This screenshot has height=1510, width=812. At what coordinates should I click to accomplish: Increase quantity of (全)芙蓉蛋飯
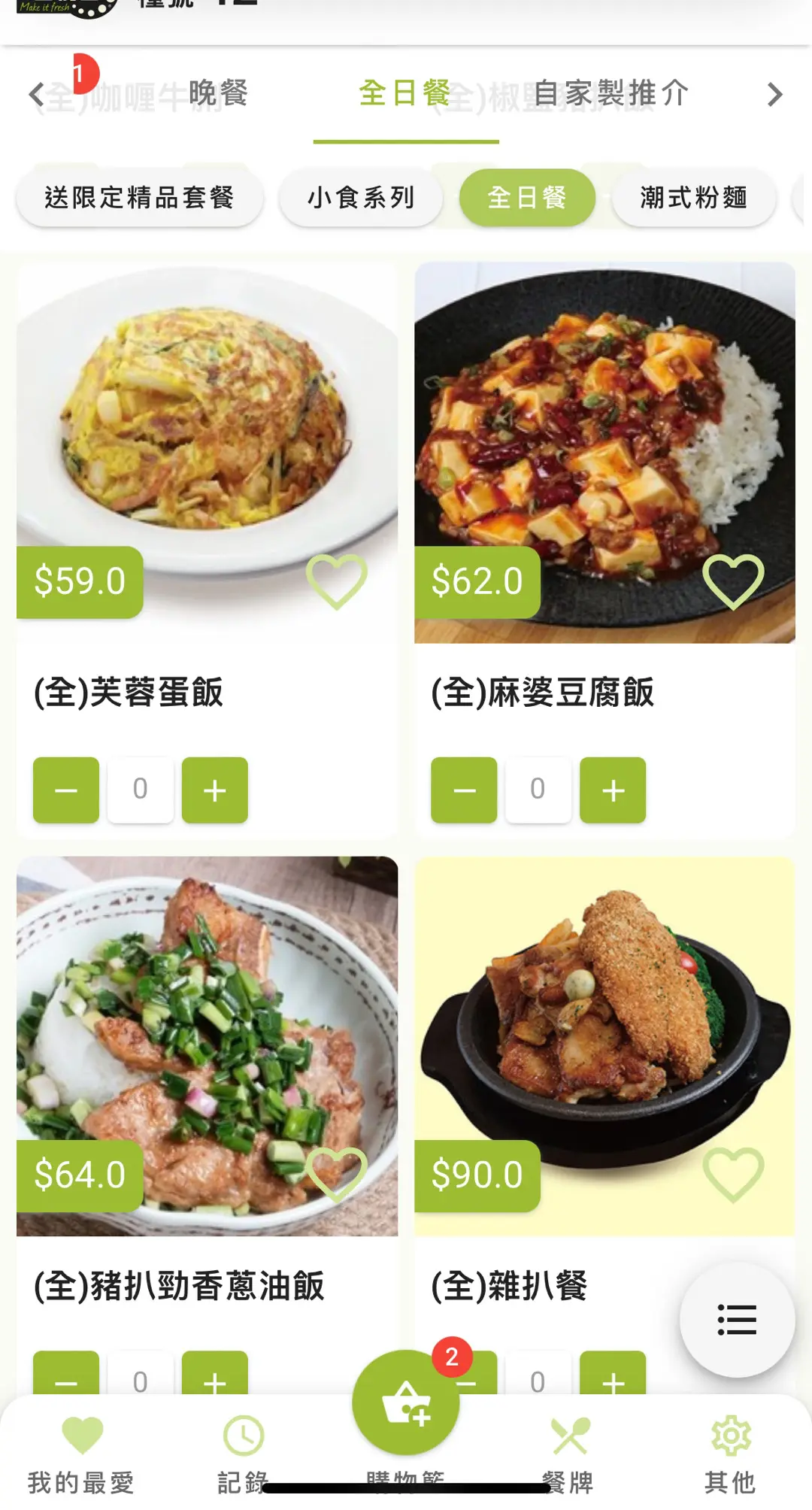(215, 790)
